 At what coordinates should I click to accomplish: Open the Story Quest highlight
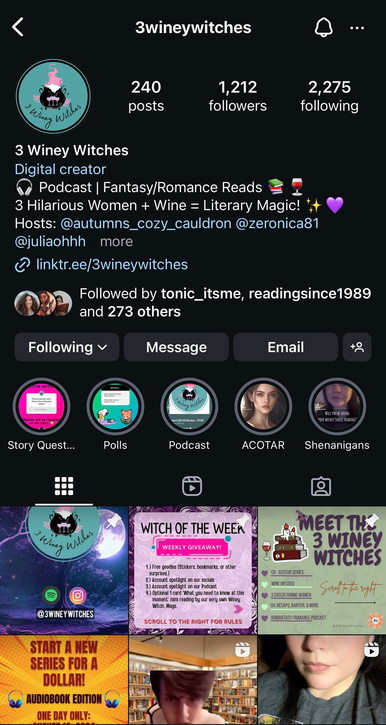pos(42,407)
